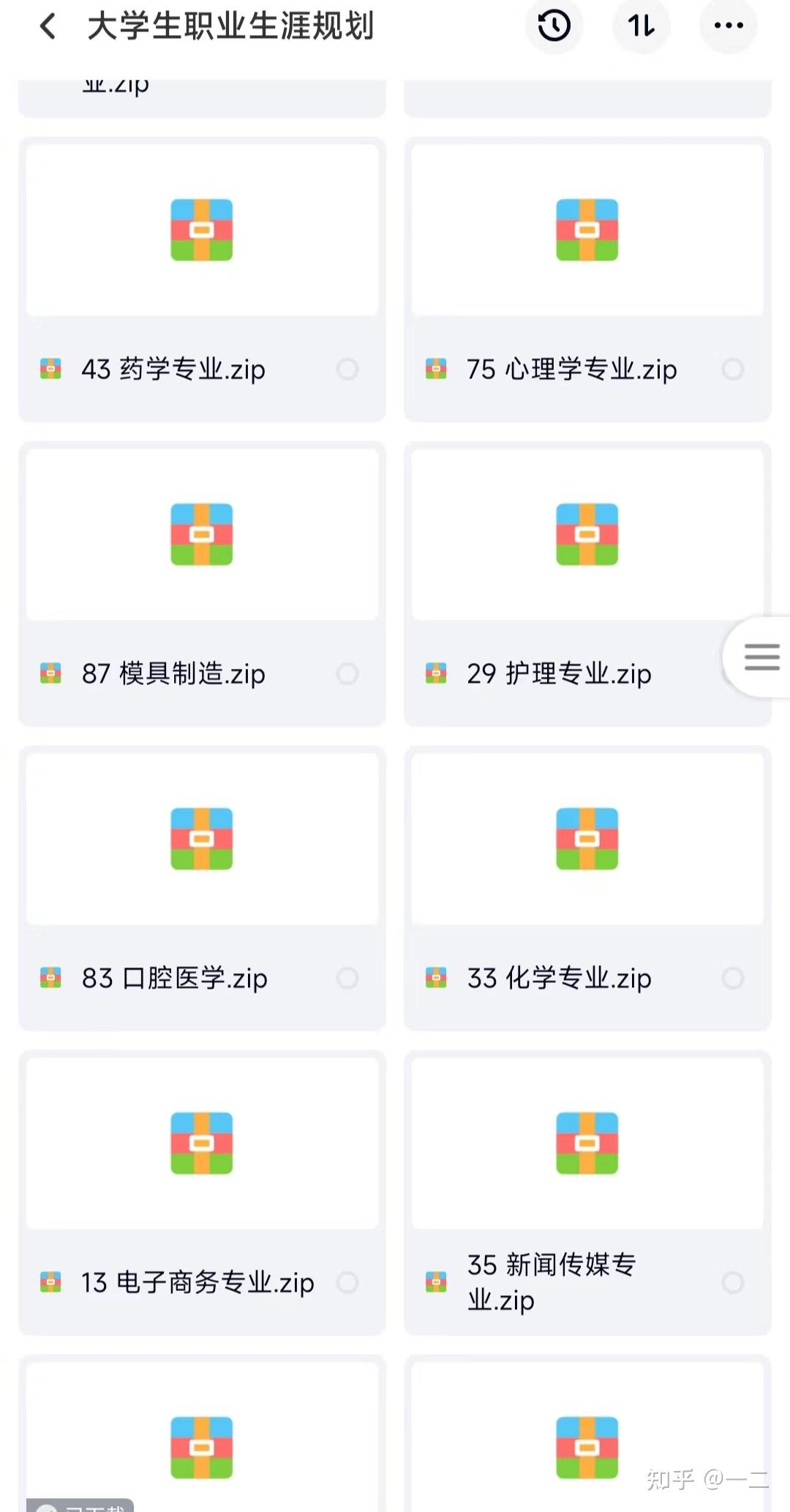Select the 75 心理学专业.zip checkbox
The height and width of the screenshot is (1512, 790).
[x=733, y=370]
